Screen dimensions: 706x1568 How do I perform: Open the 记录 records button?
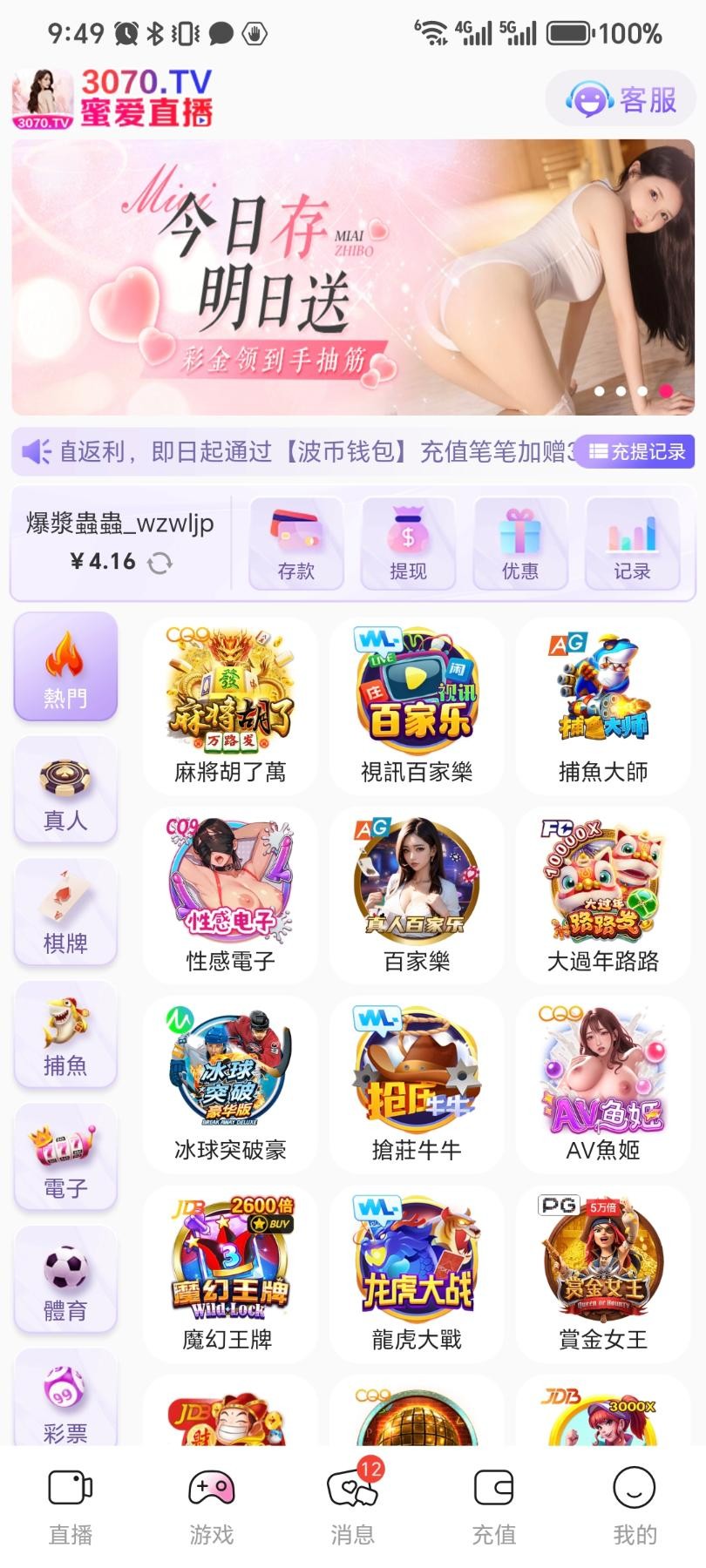632,544
